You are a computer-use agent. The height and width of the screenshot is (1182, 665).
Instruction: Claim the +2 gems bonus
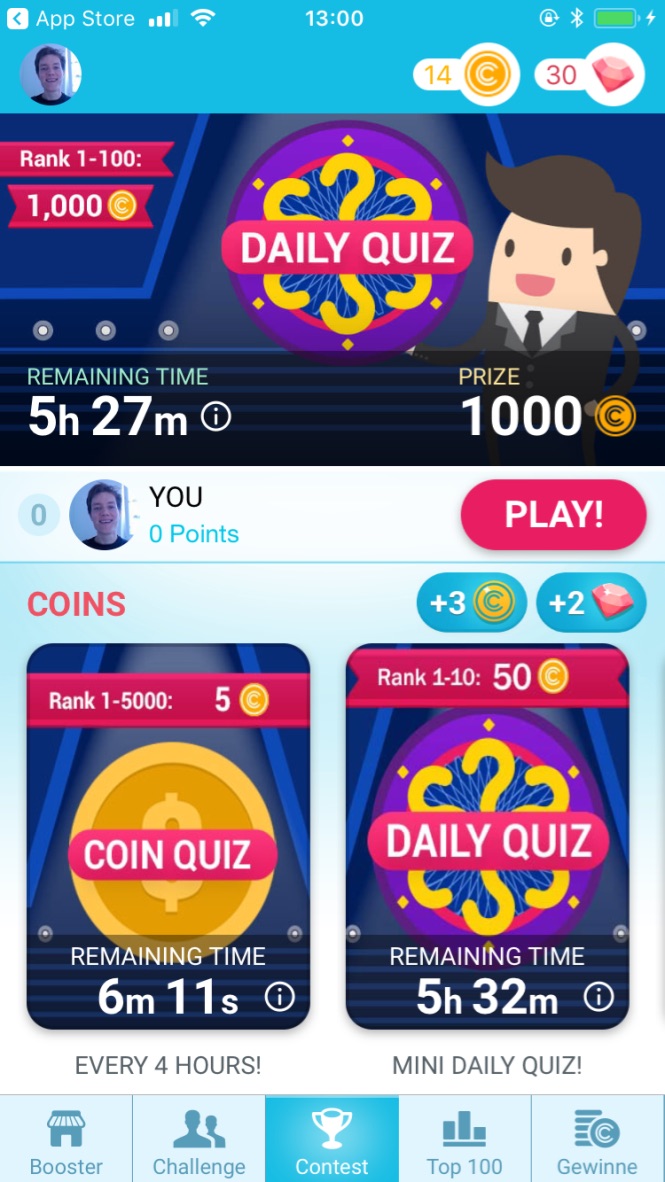[590, 603]
